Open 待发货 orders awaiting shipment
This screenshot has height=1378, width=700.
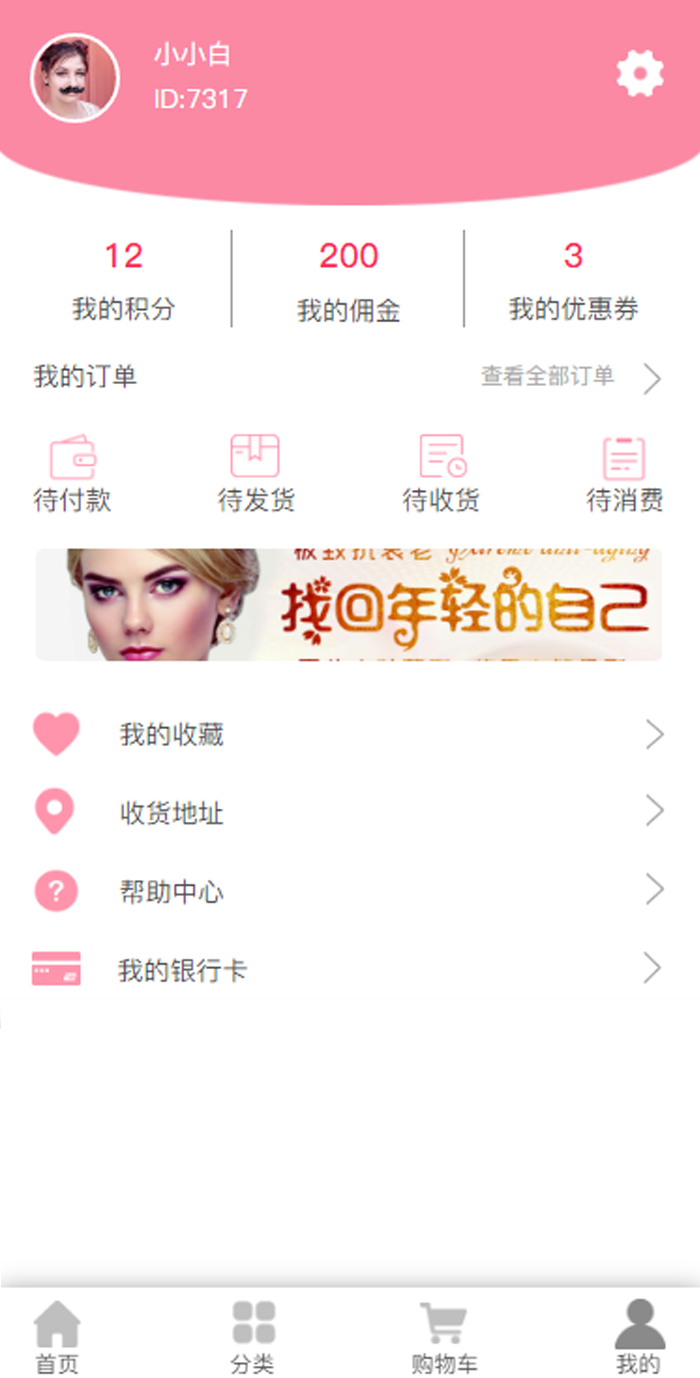(x=256, y=474)
